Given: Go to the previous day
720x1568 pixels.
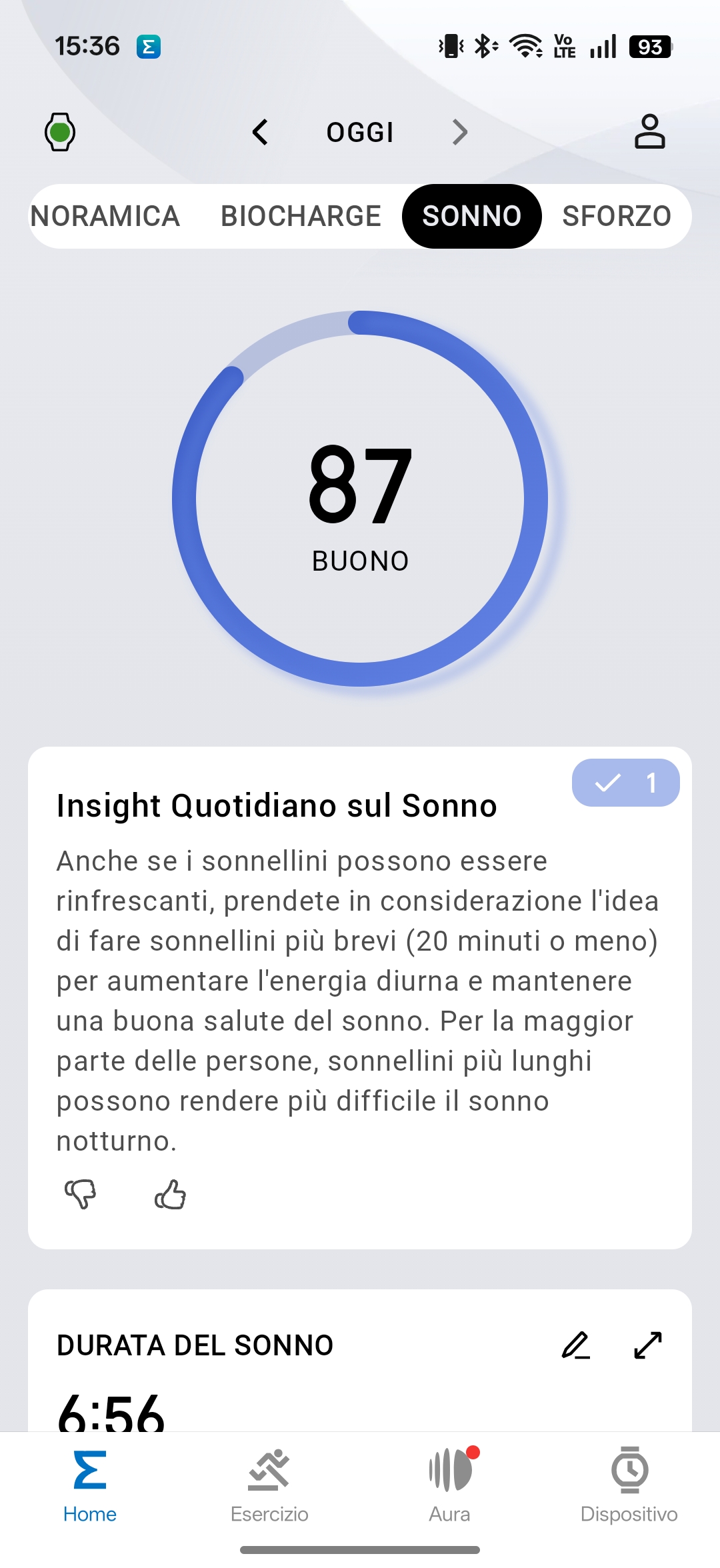Looking at the screenshot, I should 260,132.
